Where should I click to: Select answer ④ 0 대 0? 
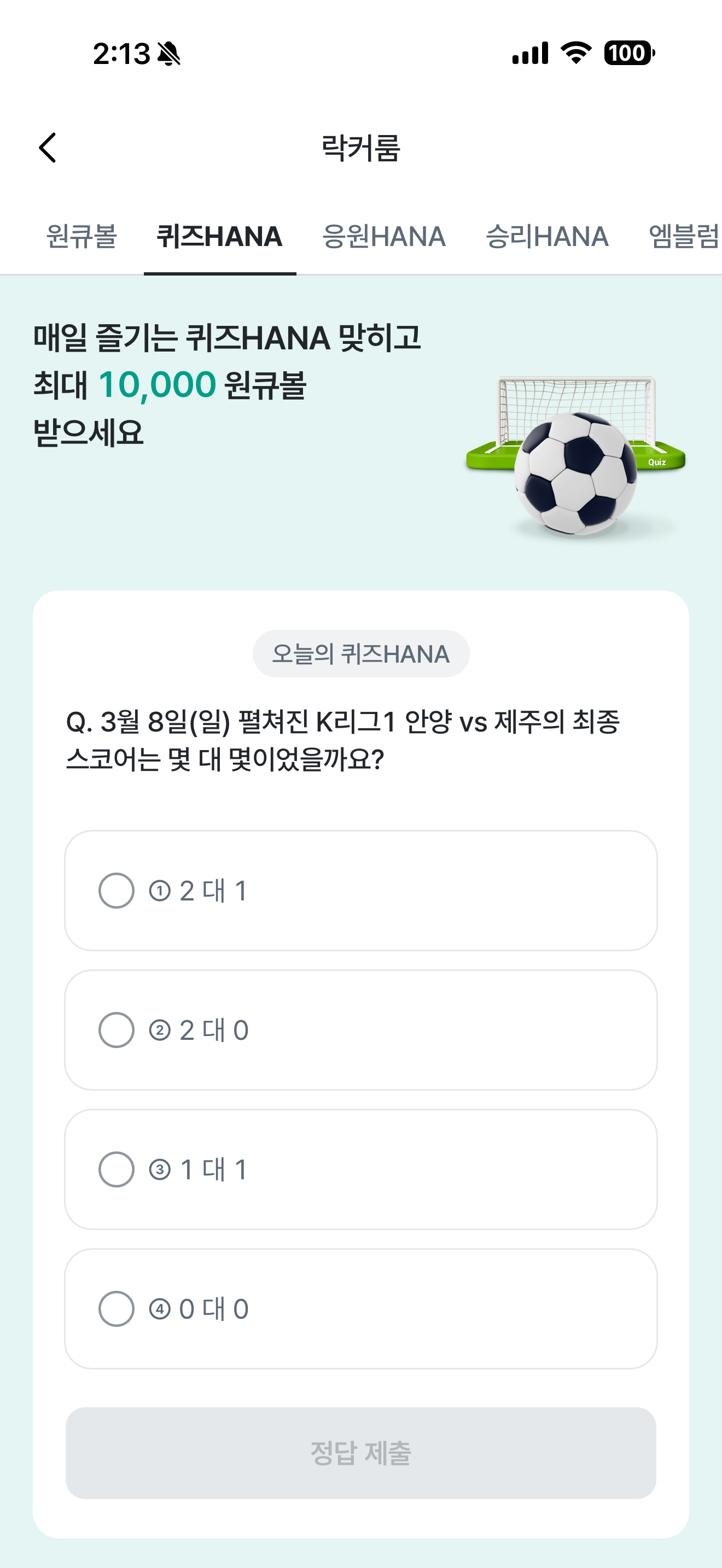click(x=361, y=1309)
